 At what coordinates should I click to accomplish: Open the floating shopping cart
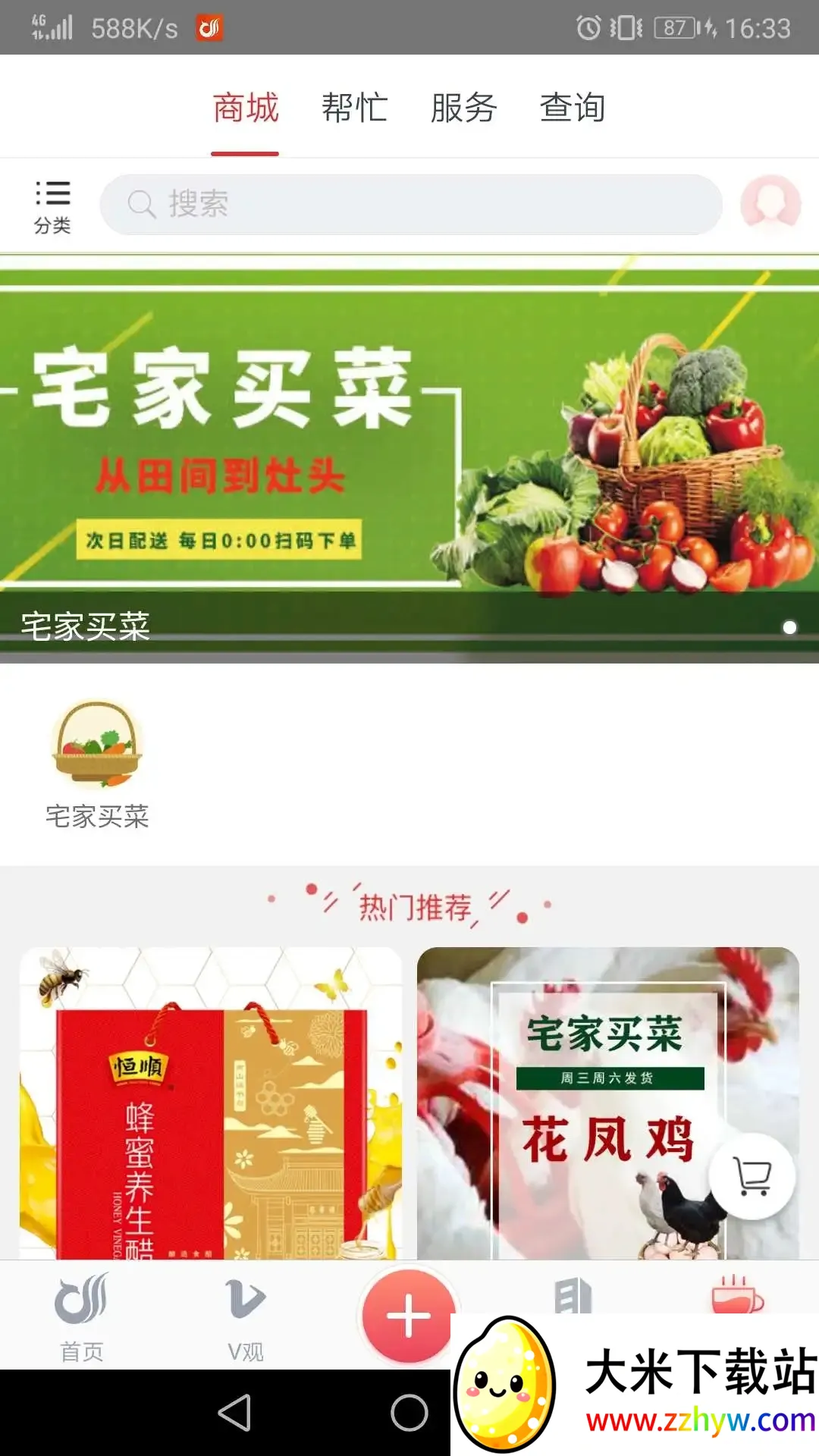(x=752, y=1176)
